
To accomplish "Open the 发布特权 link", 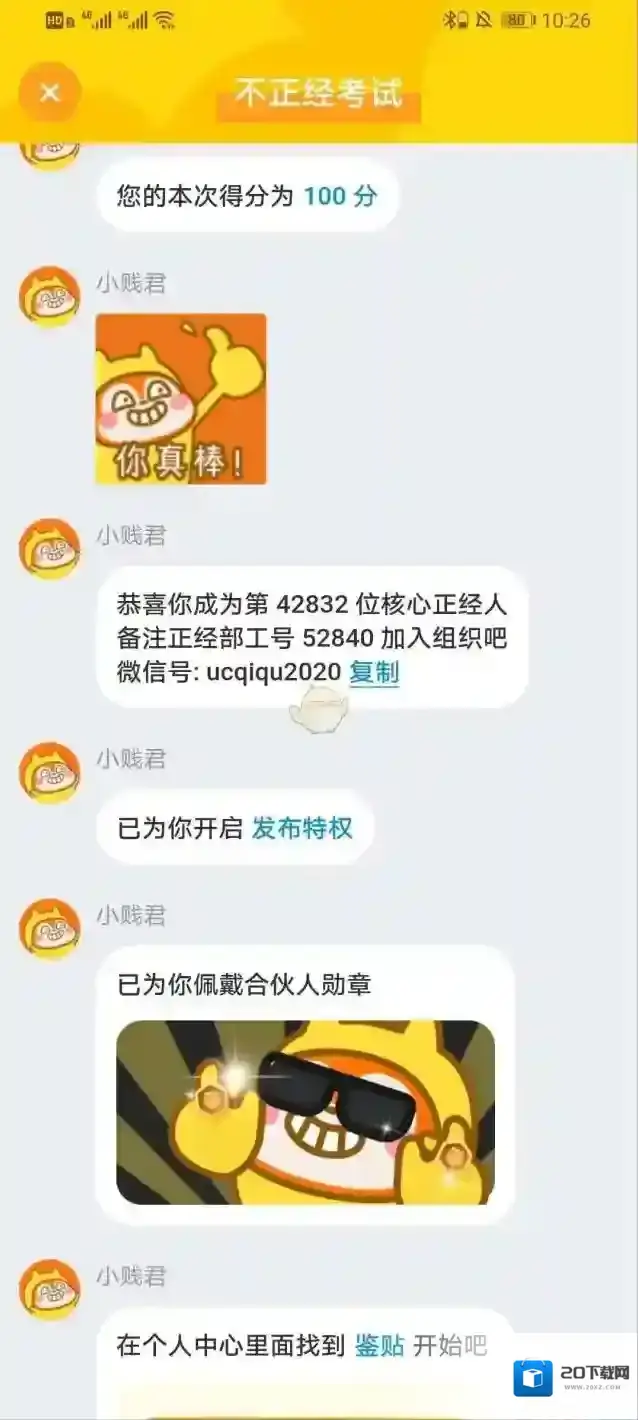I will coord(302,828).
